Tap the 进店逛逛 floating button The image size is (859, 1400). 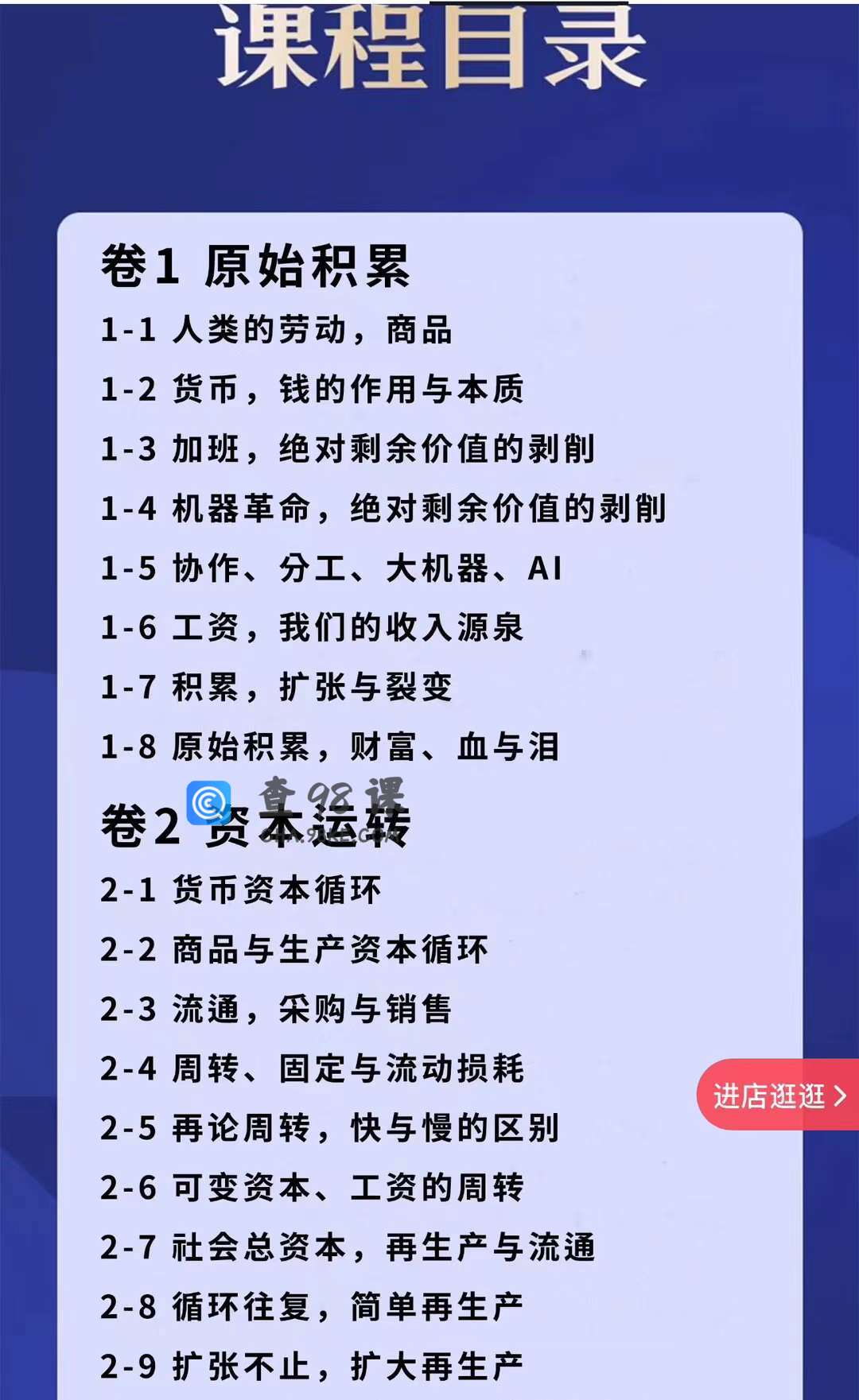pos(778,1096)
